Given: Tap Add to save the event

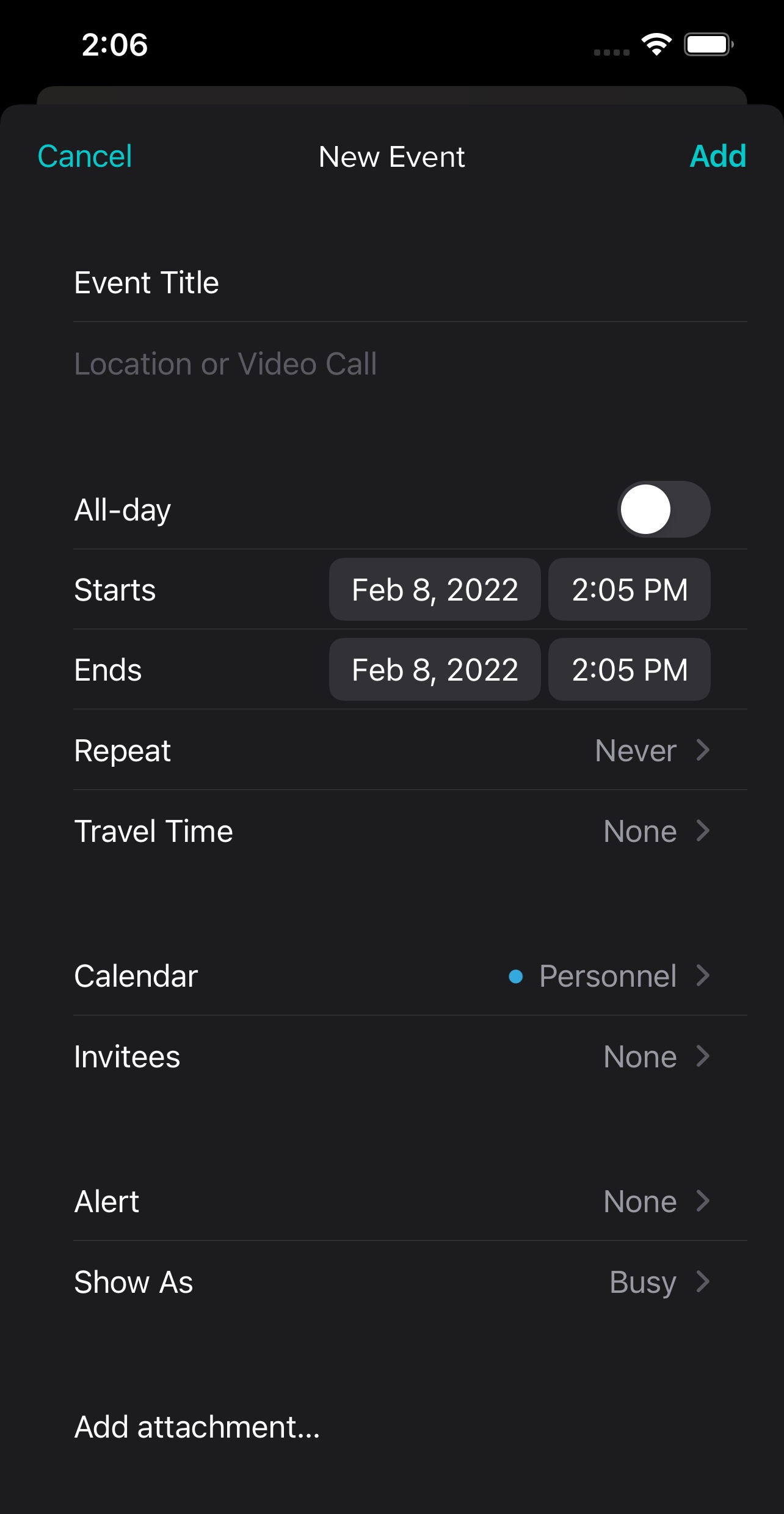Looking at the screenshot, I should coord(717,156).
